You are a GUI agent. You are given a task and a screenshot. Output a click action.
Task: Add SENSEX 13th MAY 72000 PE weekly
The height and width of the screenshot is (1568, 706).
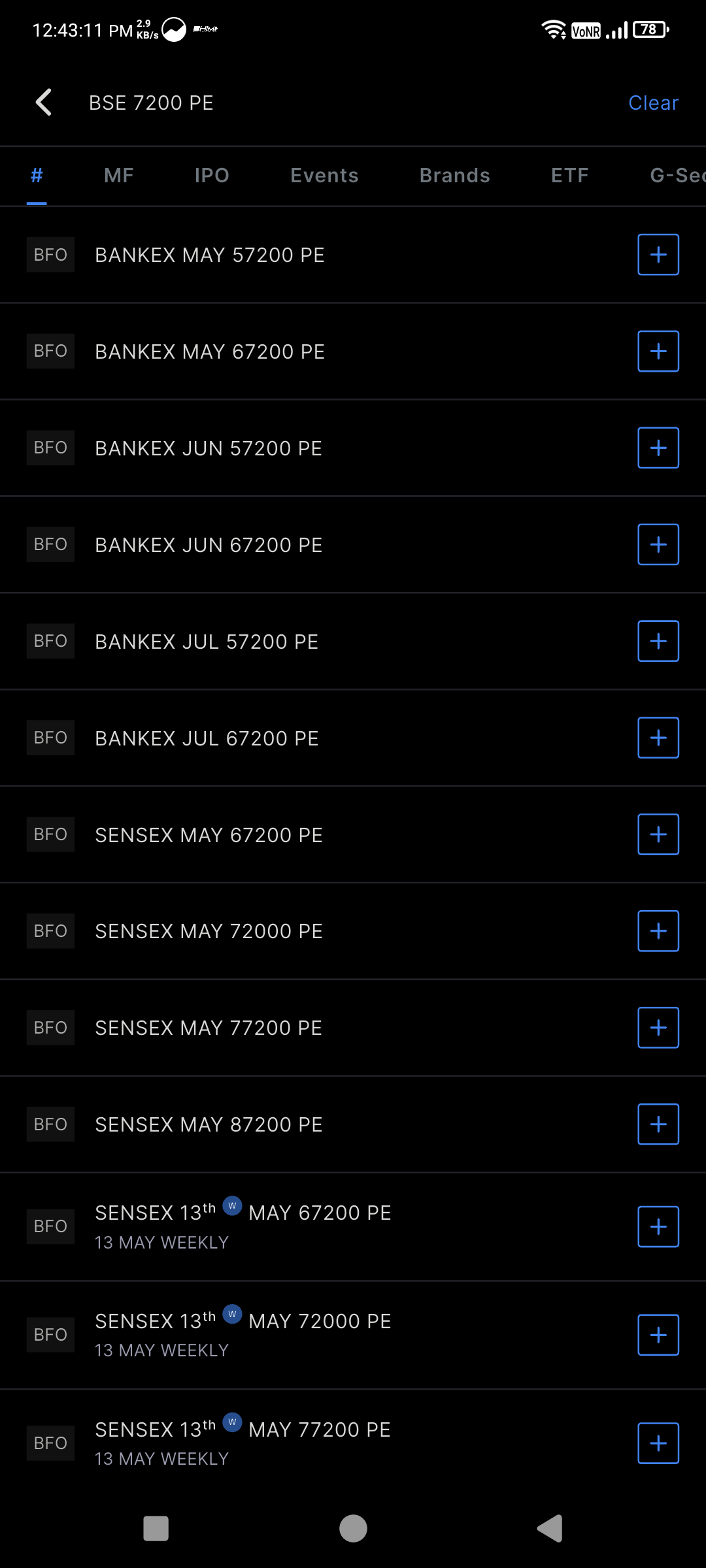click(658, 1335)
